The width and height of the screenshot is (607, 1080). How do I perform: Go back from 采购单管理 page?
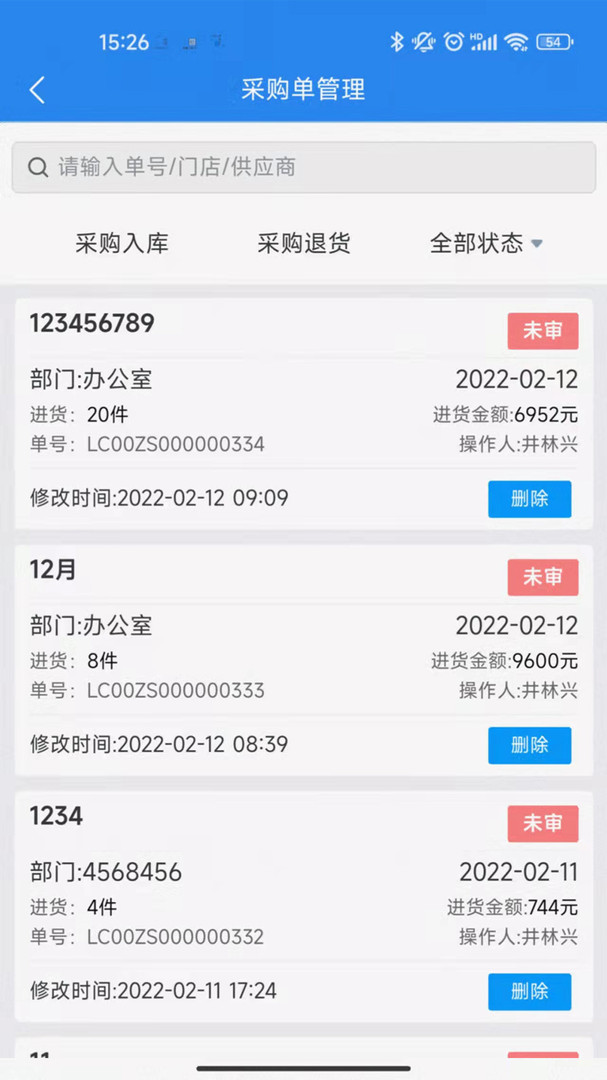coord(37,90)
